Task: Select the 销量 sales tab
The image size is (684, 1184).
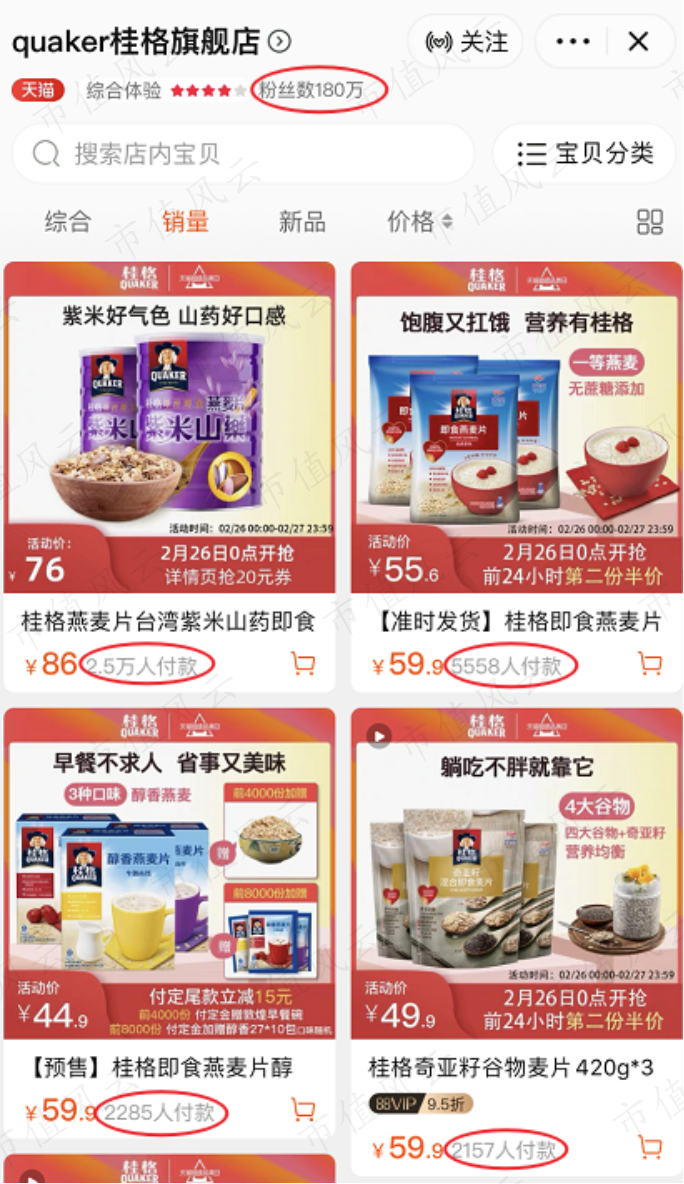Action: pyautogui.click(x=185, y=221)
